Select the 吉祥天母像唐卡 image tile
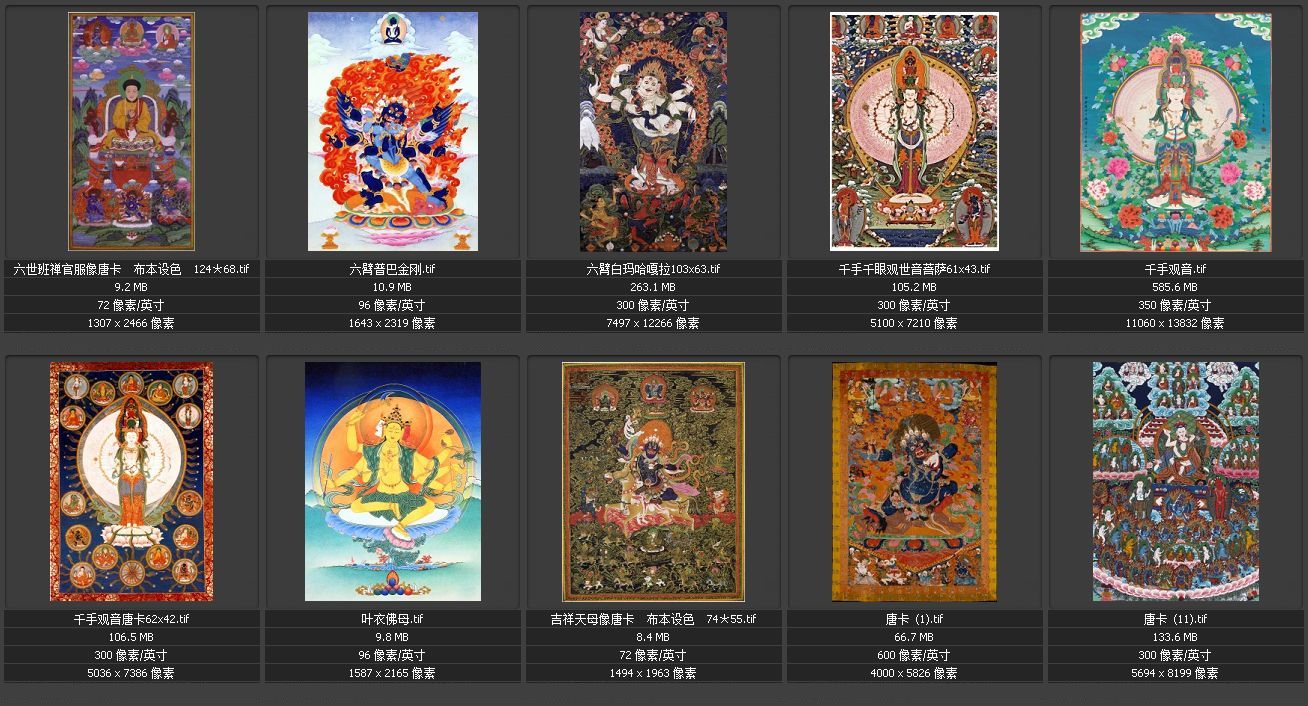This screenshot has width=1308, height=706. [653, 481]
